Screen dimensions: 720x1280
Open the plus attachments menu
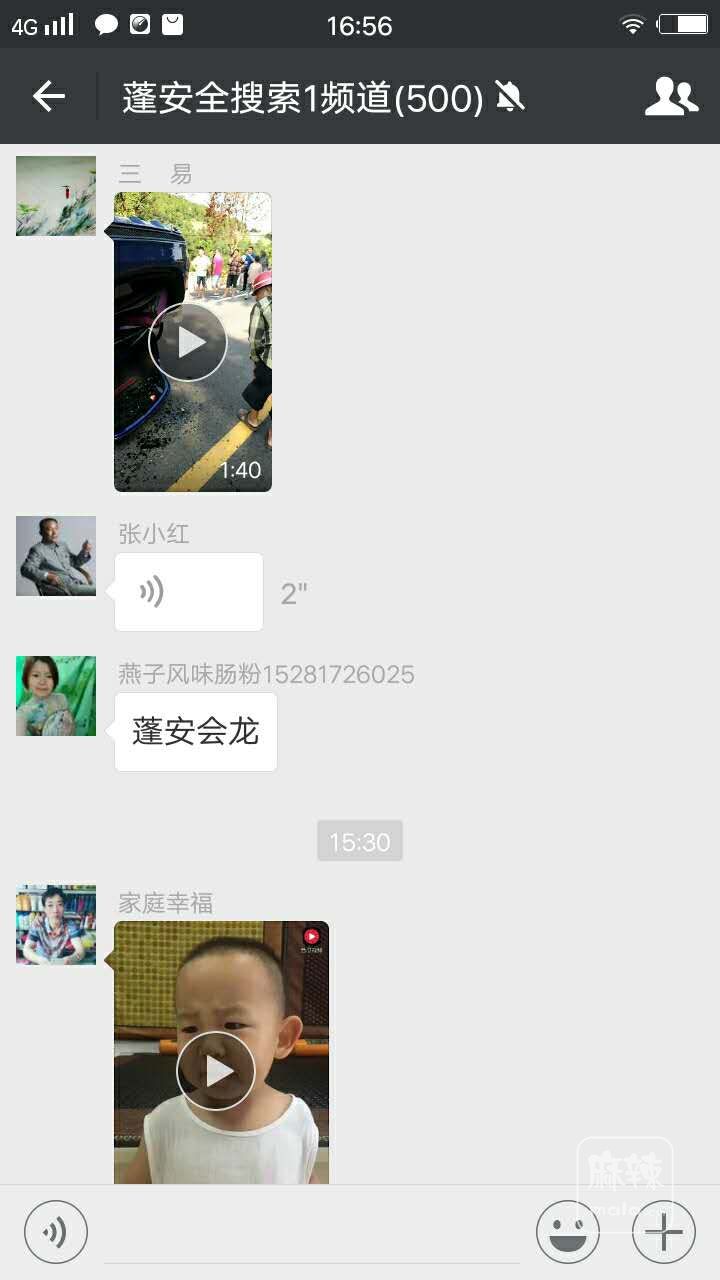(x=664, y=1232)
